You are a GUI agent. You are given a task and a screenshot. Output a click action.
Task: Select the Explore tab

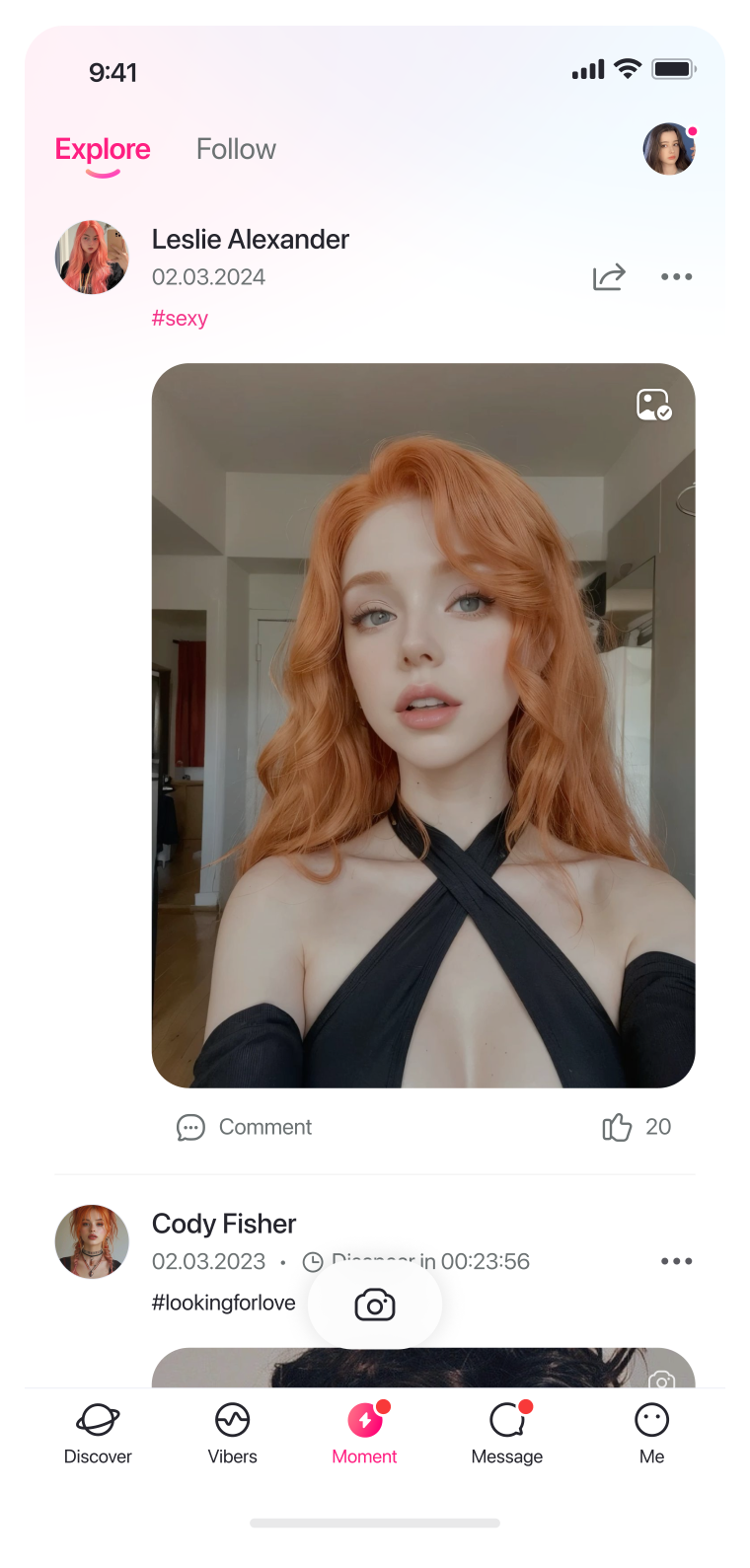[x=103, y=150]
